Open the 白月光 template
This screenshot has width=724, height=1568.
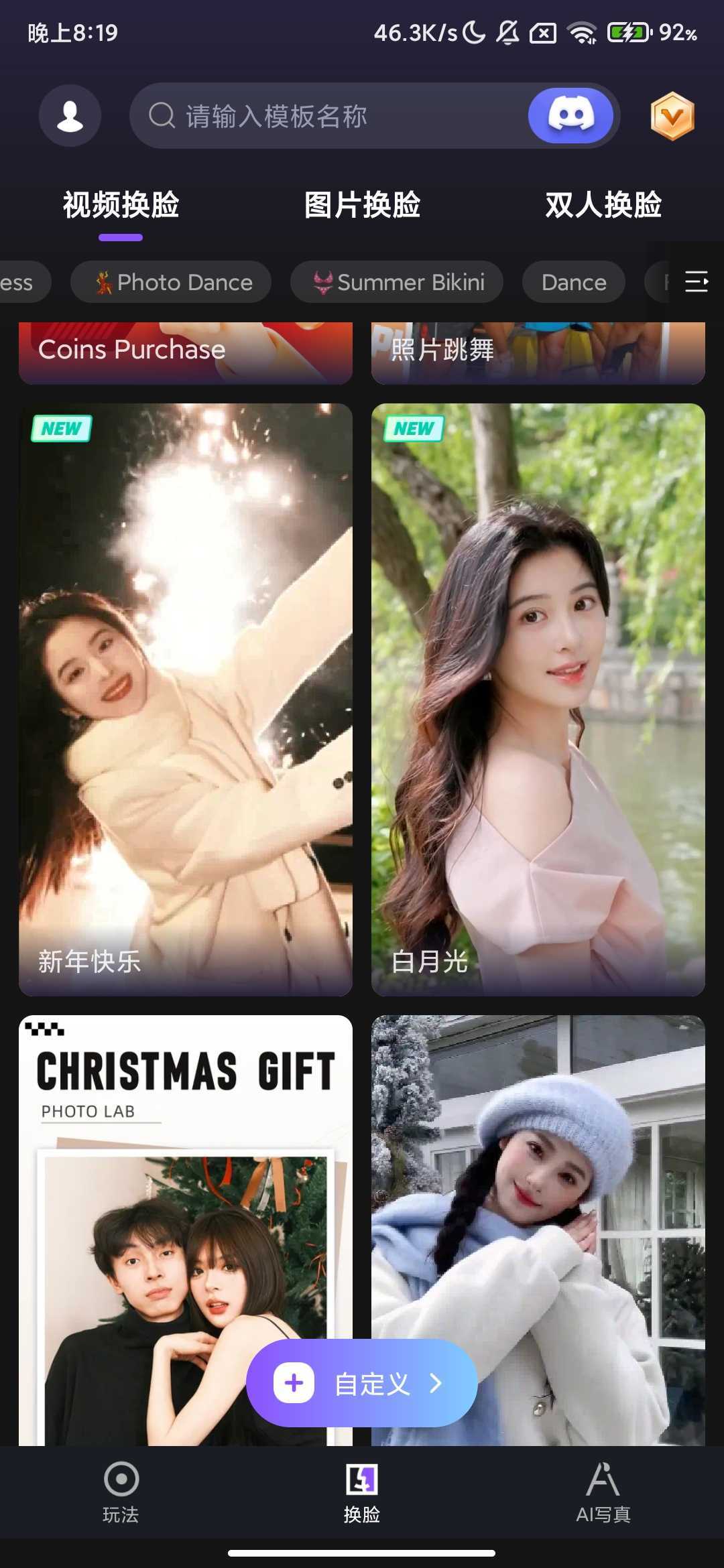point(538,699)
